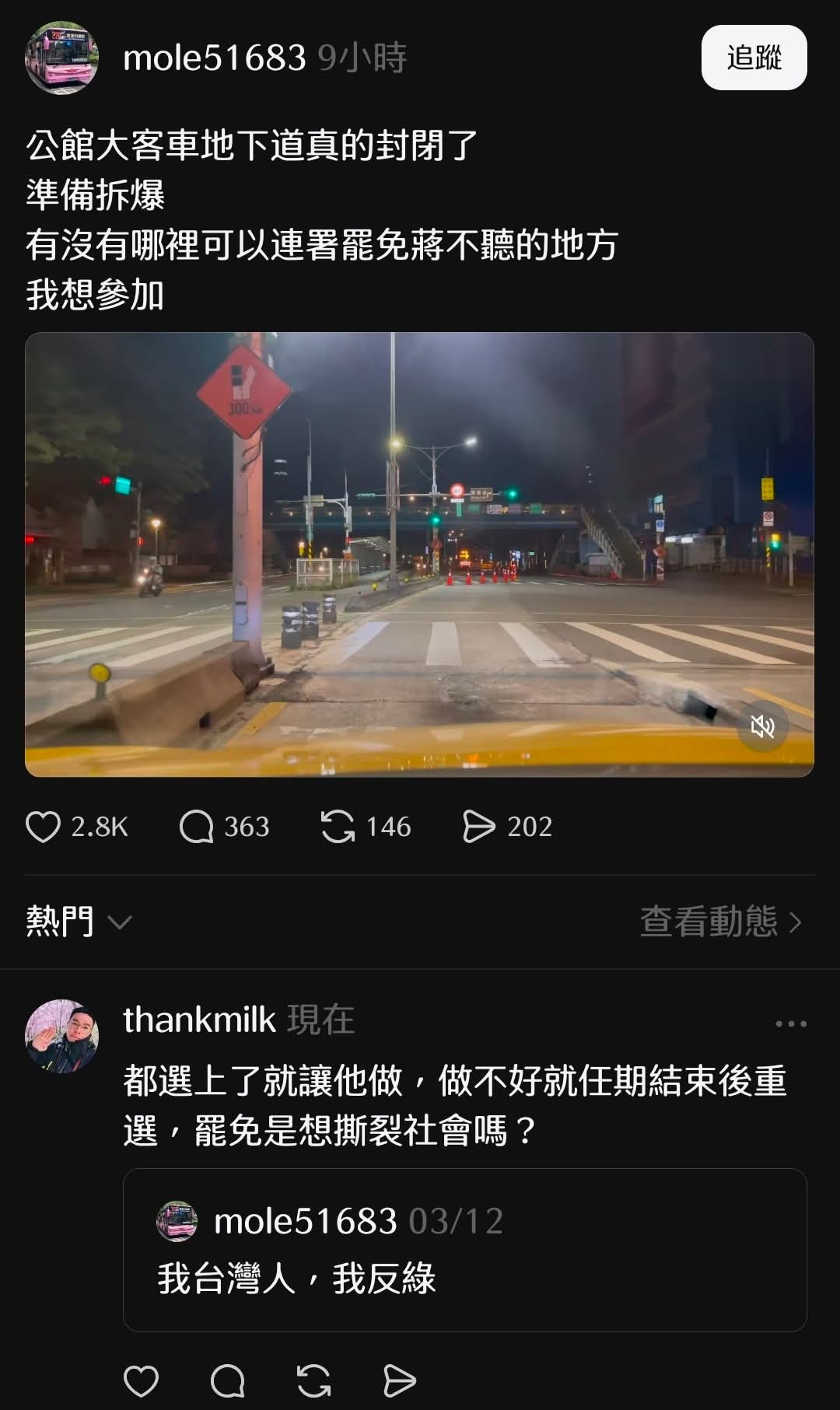The width and height of the screenshot is (840, 1410).
Task: Share thankmilk's reply
Action: coord(400,1381)
